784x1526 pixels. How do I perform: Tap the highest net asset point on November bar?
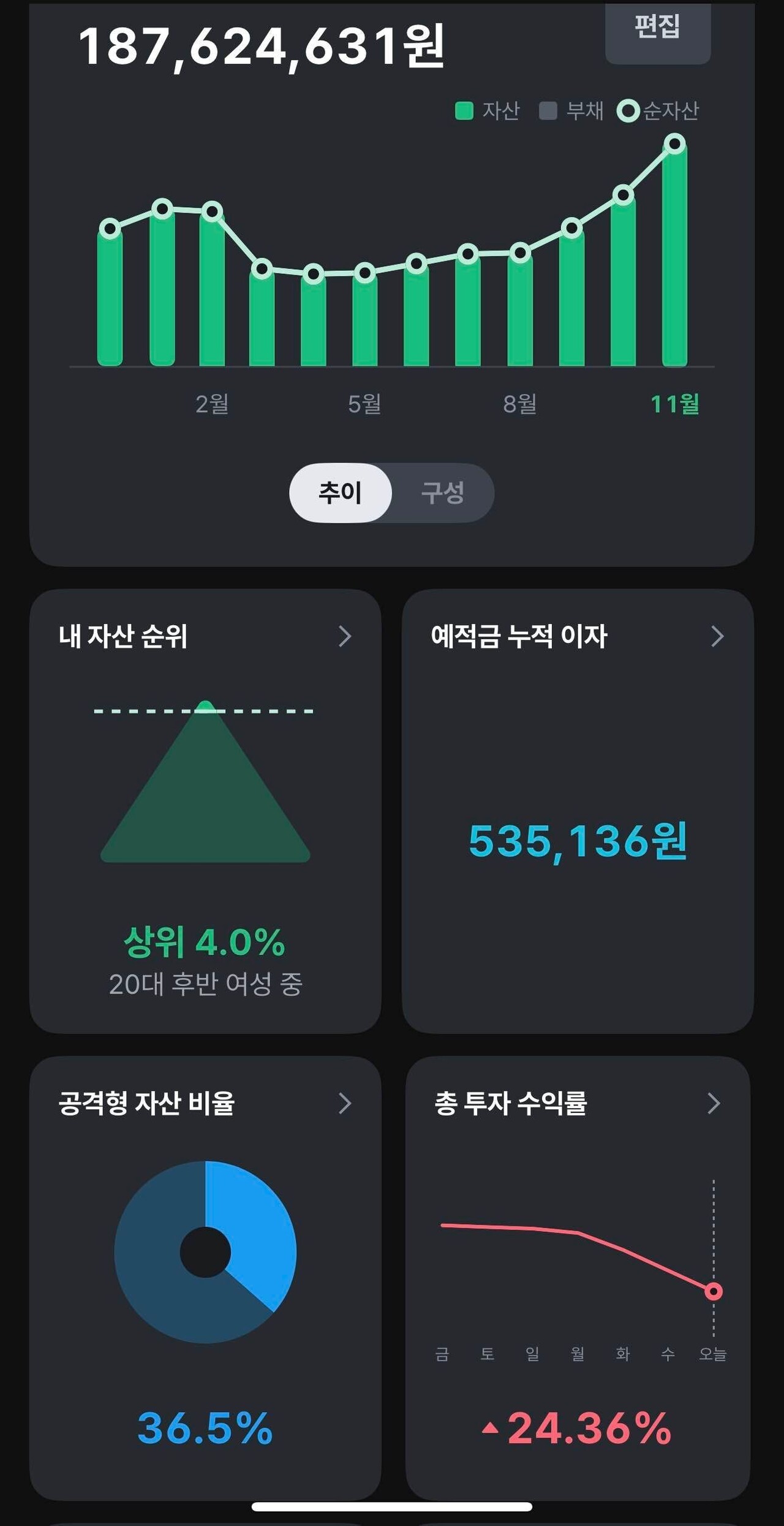click(676, 144)
